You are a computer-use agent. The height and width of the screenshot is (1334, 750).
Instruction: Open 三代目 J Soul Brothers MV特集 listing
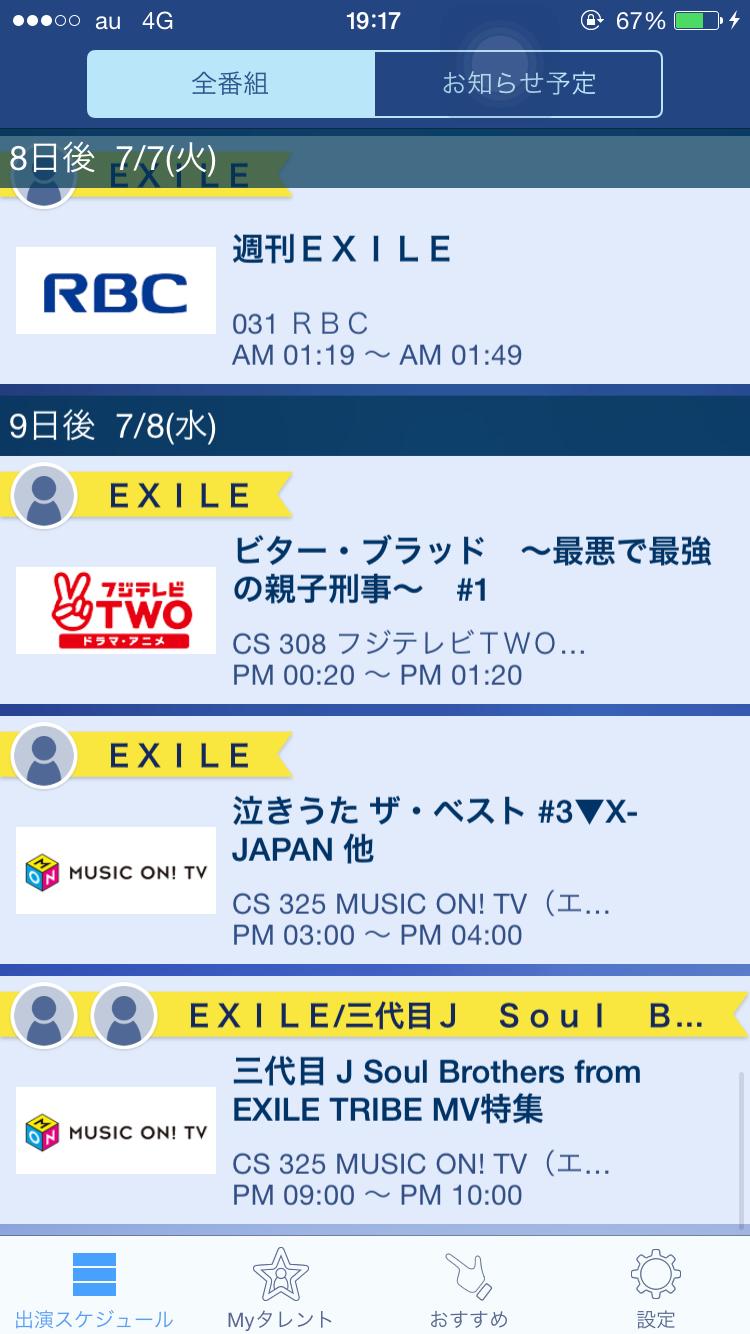pyautogui.click(x=375, y=1130)
